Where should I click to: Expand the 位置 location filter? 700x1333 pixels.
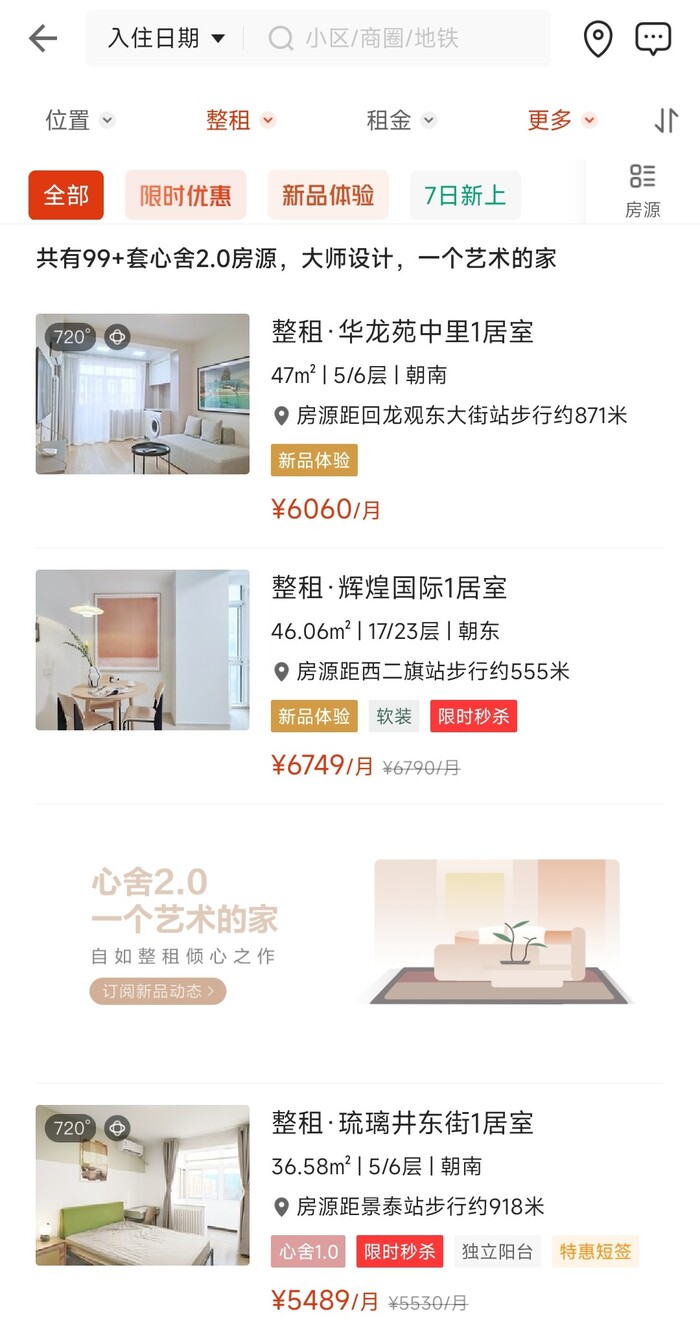point(80,121)
